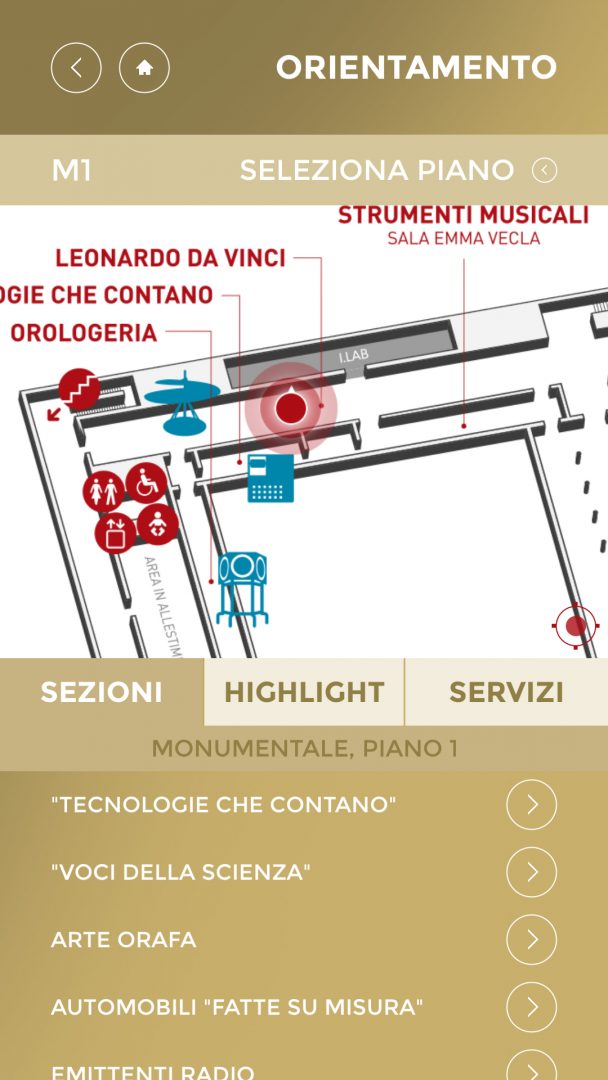Select the Sezioni tab
This screenshot has width=608, height=1080.
101,692
